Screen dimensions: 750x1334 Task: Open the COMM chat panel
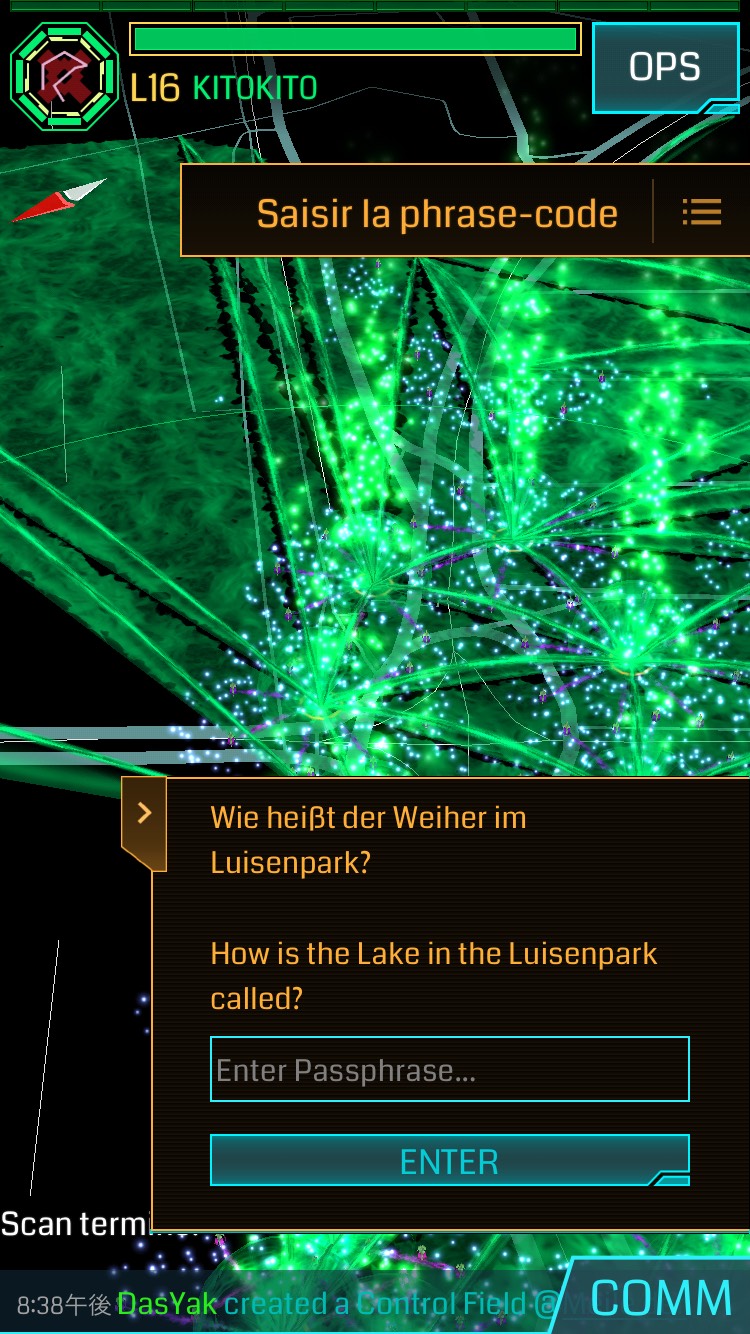660,1298
